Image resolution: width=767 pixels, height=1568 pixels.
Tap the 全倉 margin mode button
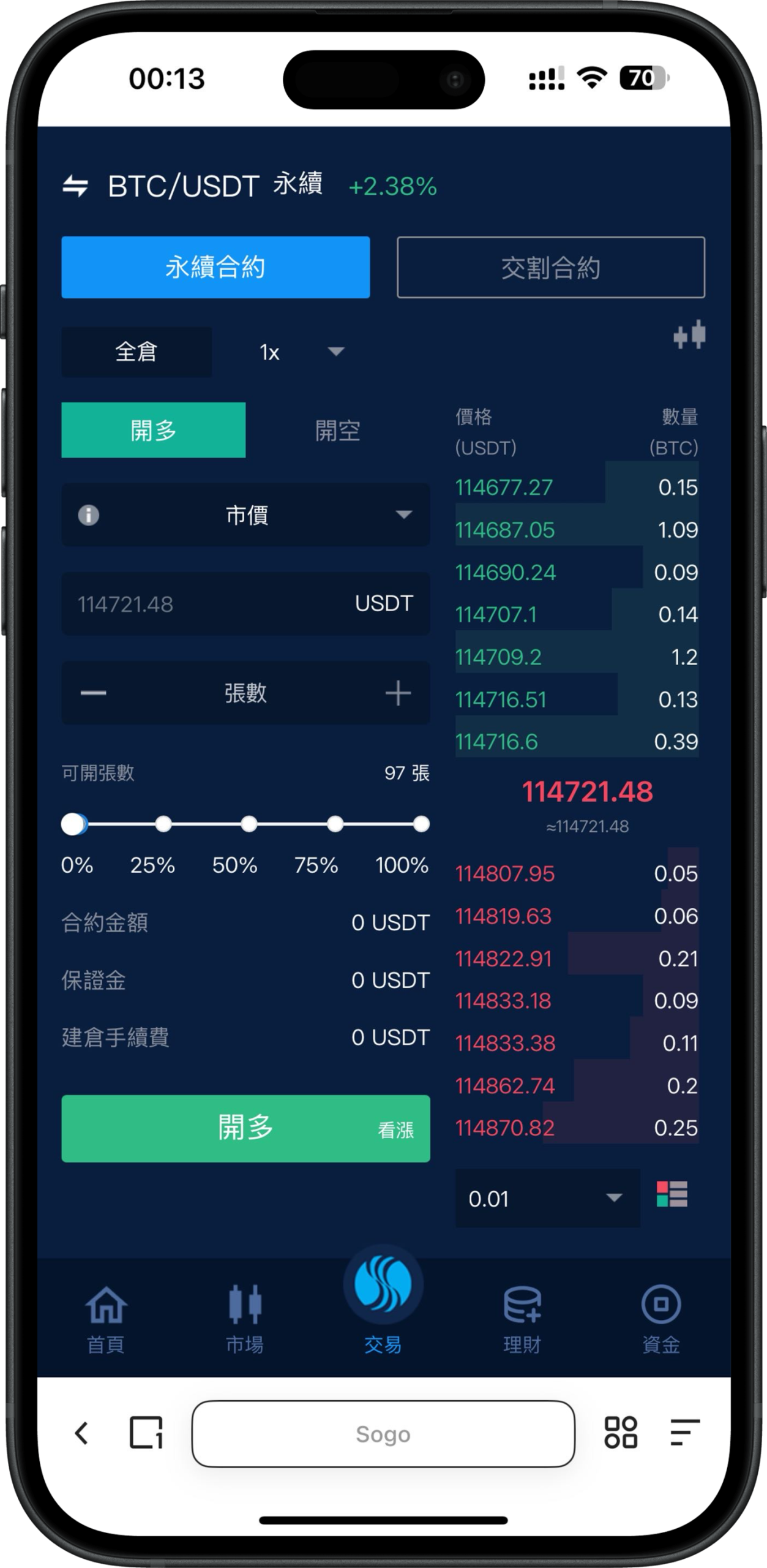coord(137,352)
